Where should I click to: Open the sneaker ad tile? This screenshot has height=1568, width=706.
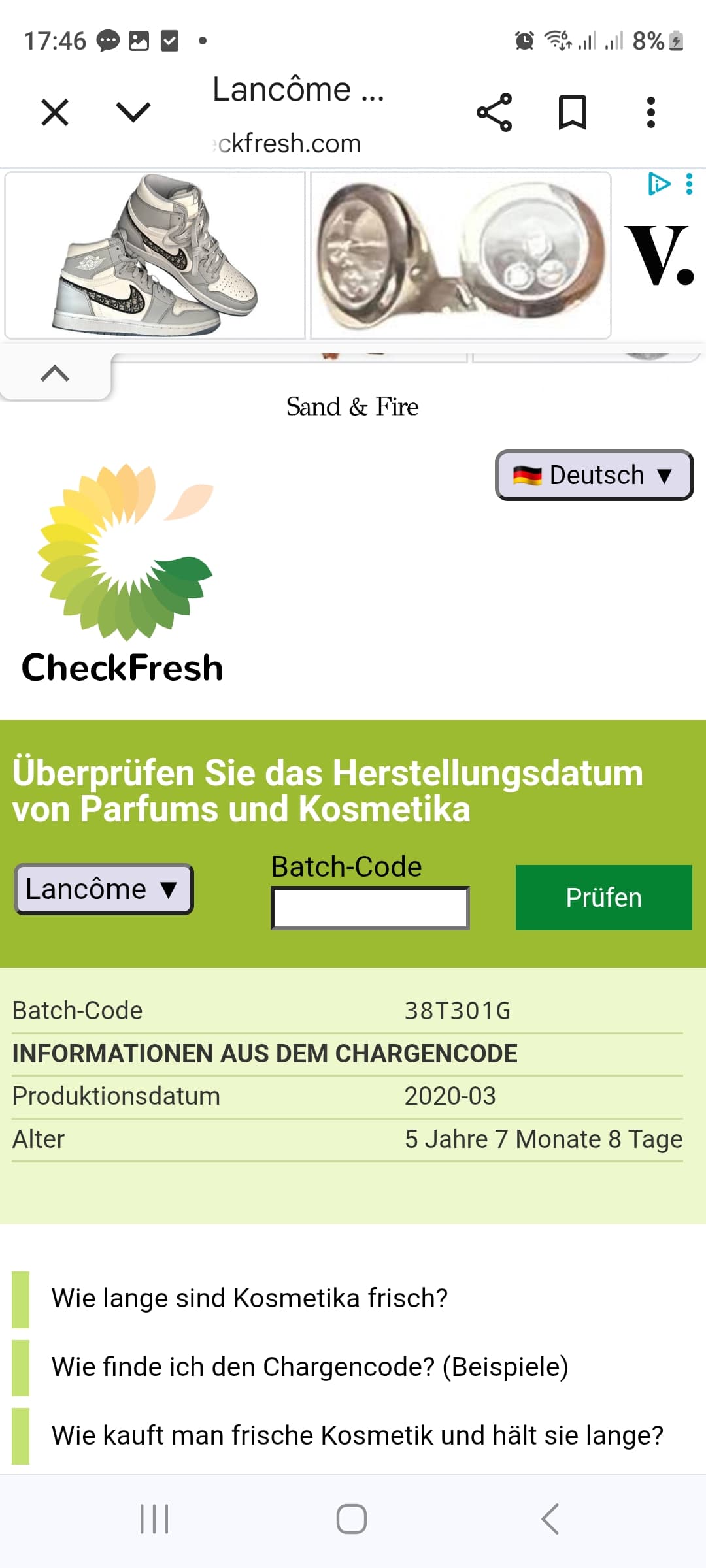155,255
